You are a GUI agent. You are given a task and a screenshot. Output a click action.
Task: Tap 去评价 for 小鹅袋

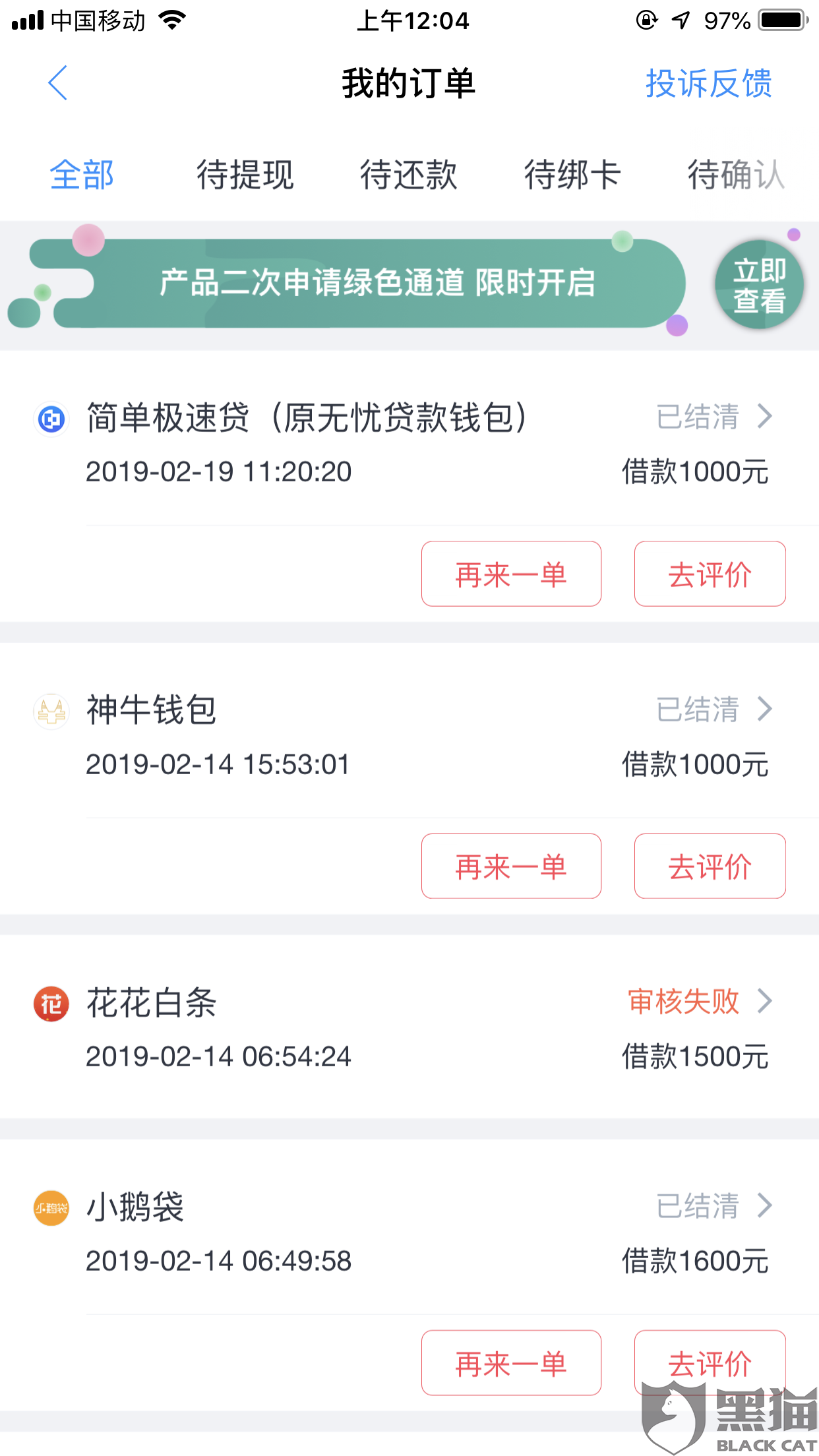point(710,1362)
